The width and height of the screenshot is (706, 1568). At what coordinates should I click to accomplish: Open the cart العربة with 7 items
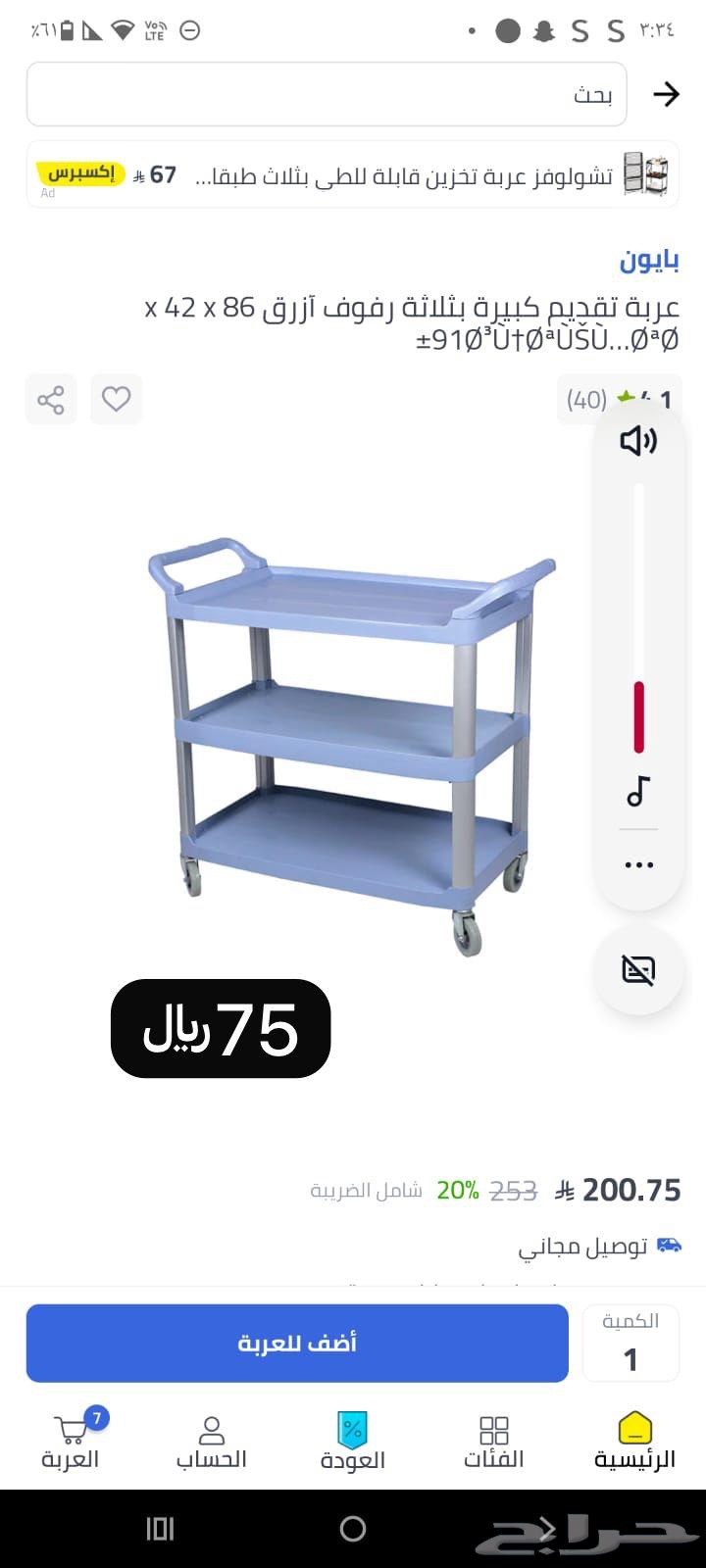(70, 1438)
